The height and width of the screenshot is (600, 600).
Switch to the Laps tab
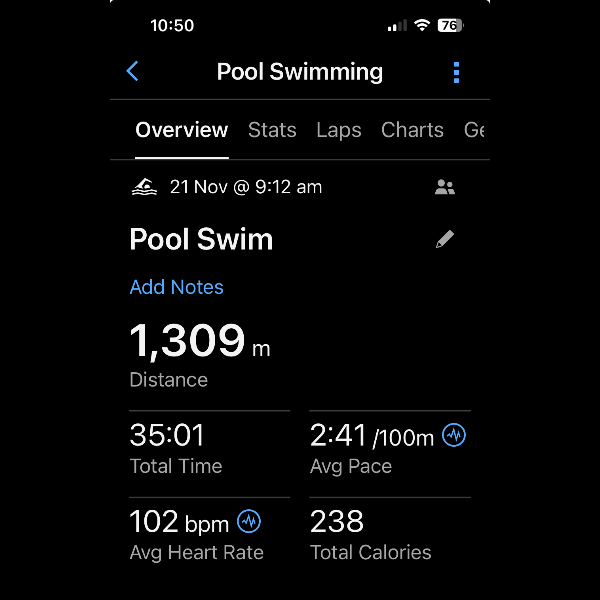pyautogui.click(x=339, y=130)
